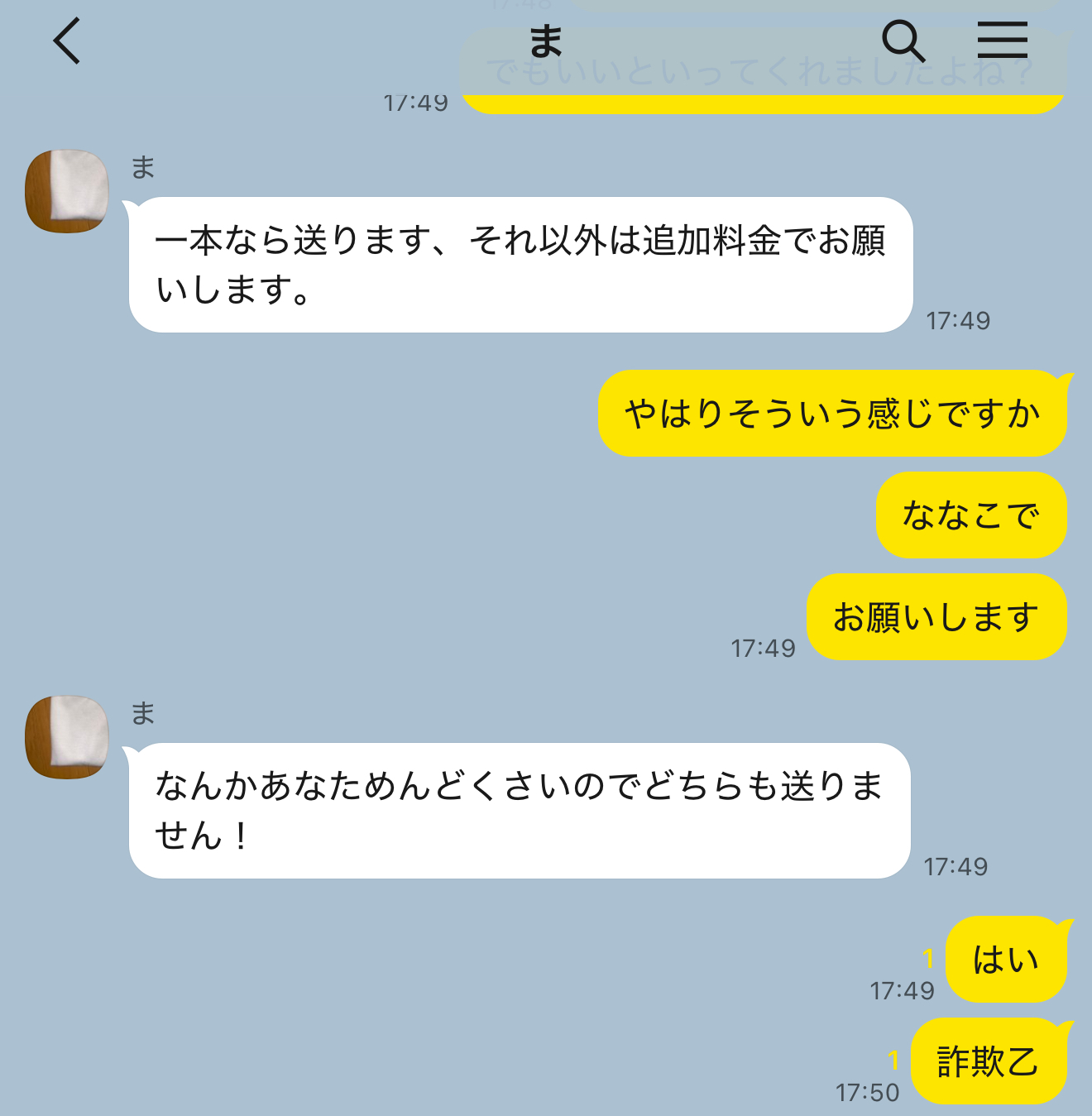Viewport: 1092px width, 1116px height.
Task: Select the sender name label ま above the bubble
Action: point(141,168)
